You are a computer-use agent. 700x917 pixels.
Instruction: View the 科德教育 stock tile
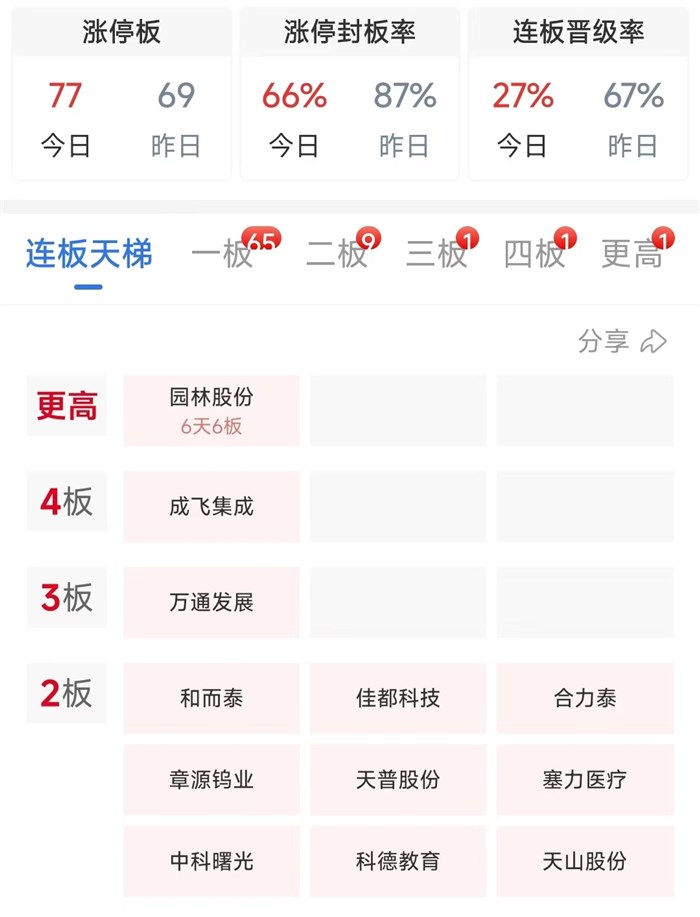click(398, 861)
